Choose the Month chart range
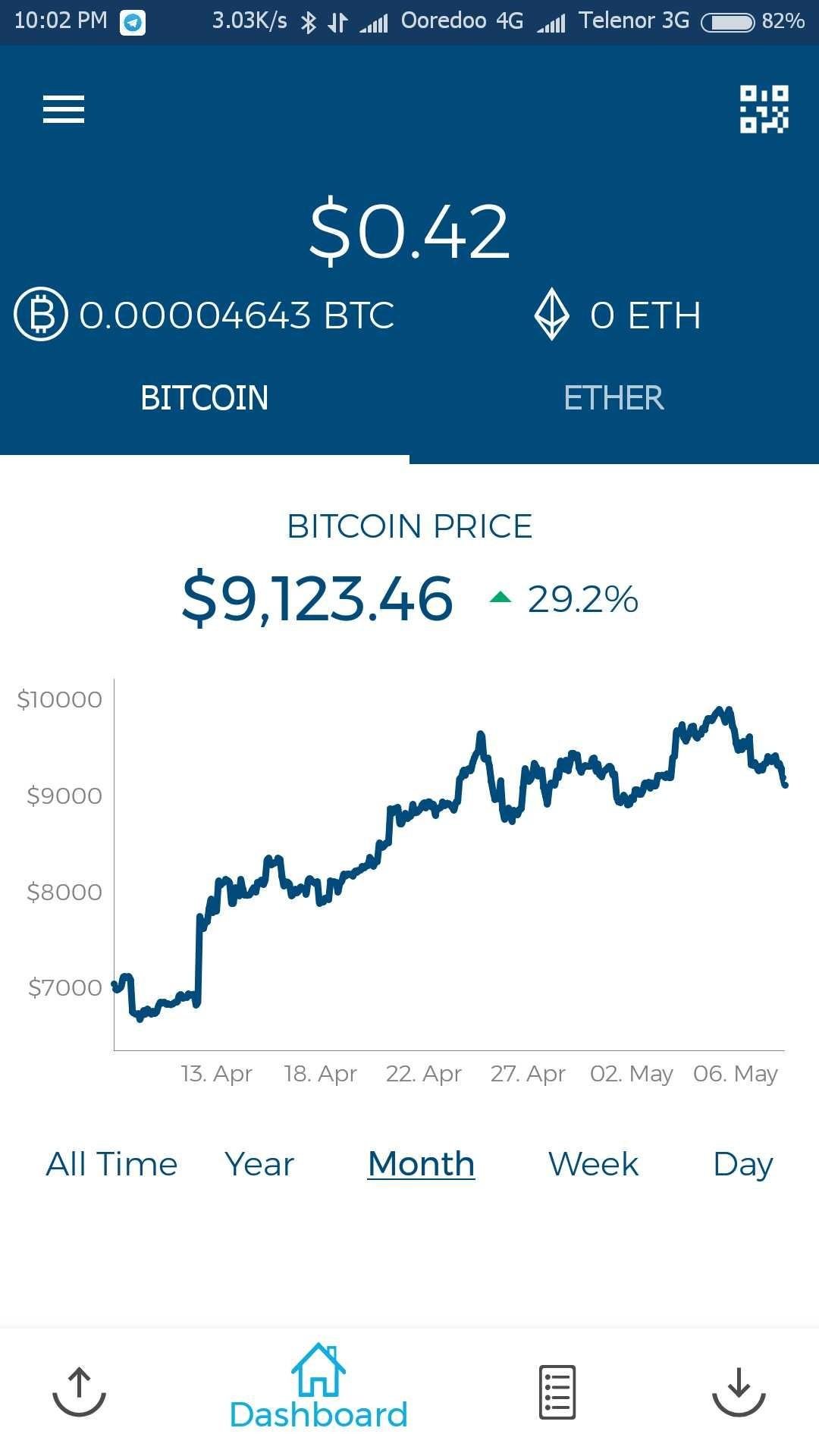Image resolution: width=819 pixels, height=1456 pixels. tap(422, 1164)
